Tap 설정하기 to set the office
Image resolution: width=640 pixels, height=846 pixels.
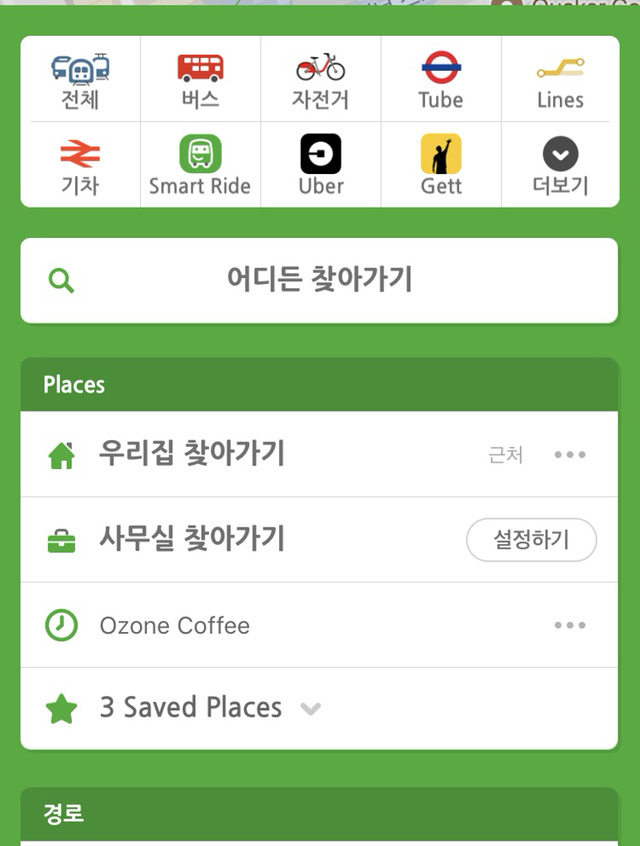coord(531,540)
